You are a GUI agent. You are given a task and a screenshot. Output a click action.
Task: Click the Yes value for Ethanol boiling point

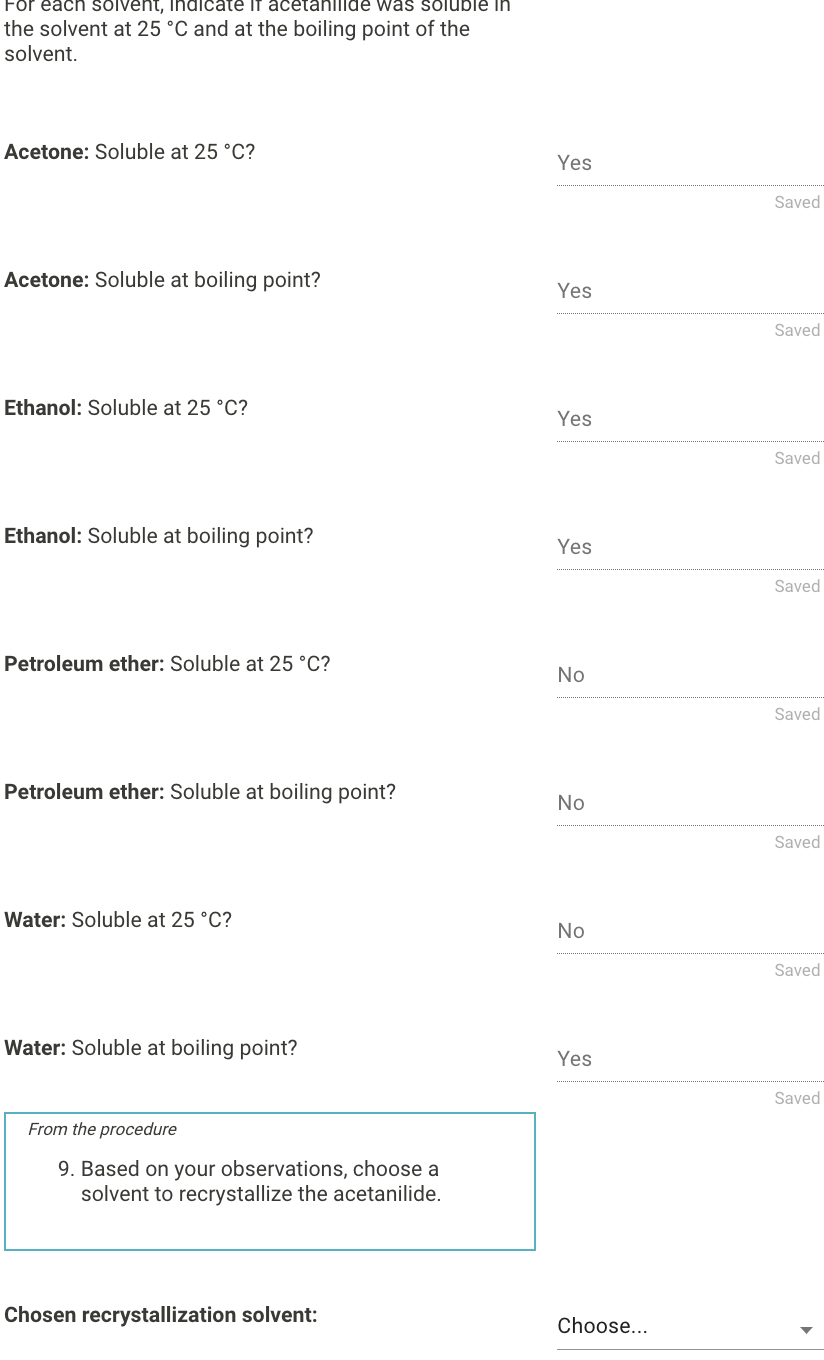click(574, 547)
